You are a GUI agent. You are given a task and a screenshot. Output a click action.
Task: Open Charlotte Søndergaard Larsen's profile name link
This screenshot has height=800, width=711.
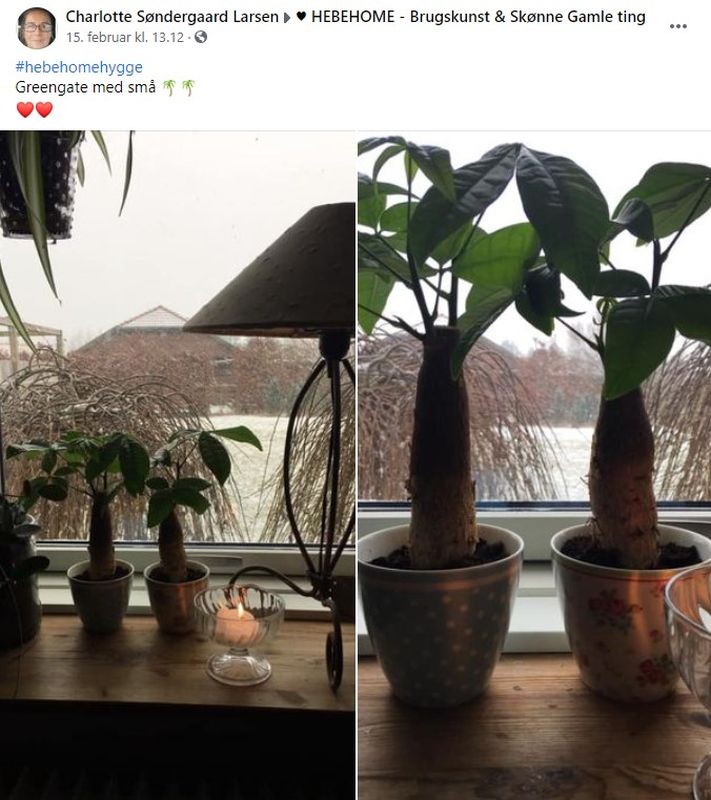(172, 17)
